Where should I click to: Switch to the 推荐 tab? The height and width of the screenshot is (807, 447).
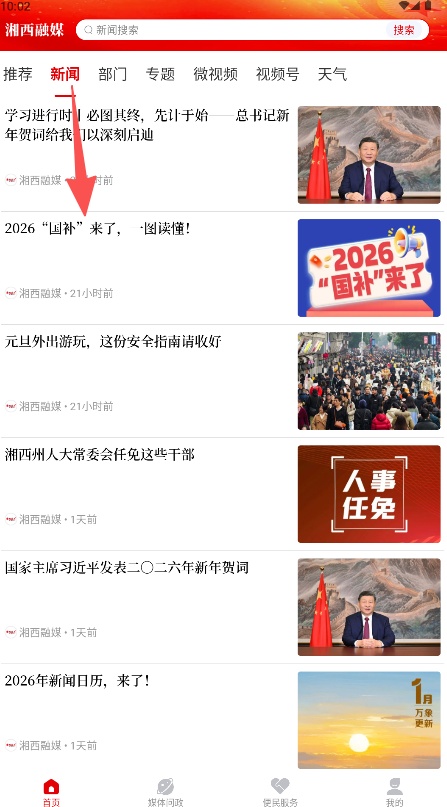click(18, 74)
